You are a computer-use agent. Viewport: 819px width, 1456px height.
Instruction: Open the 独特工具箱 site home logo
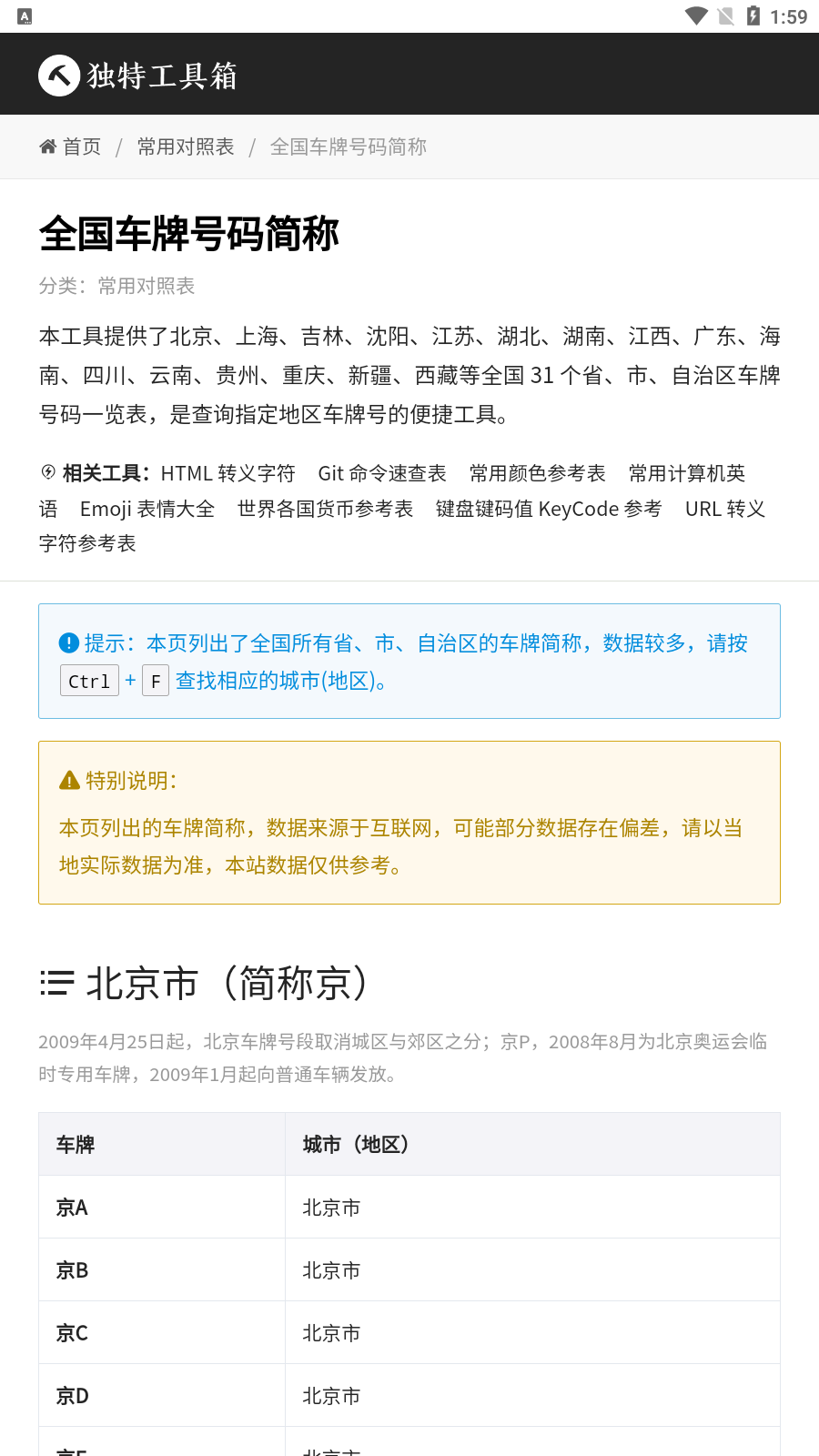138,76
